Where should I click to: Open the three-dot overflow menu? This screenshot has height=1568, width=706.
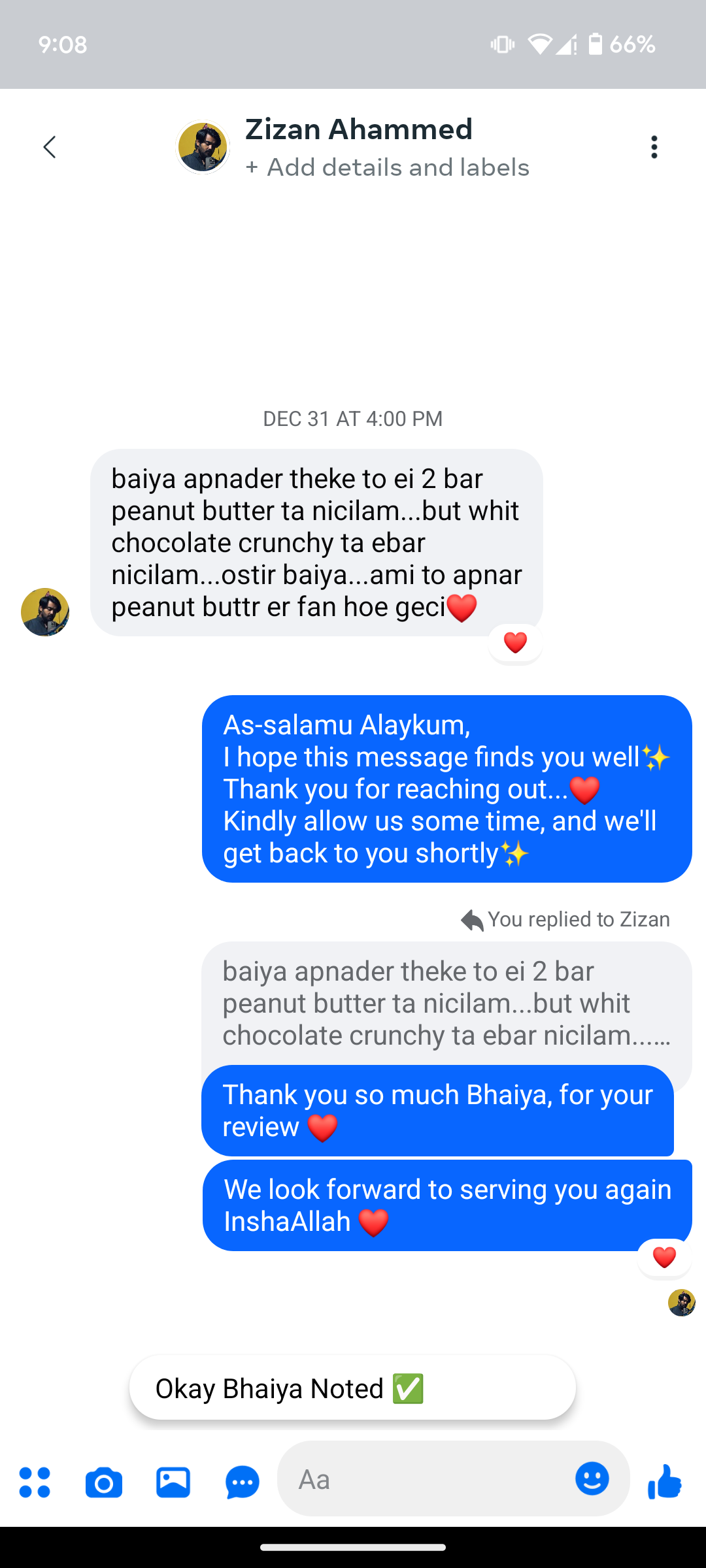[654, 147]
